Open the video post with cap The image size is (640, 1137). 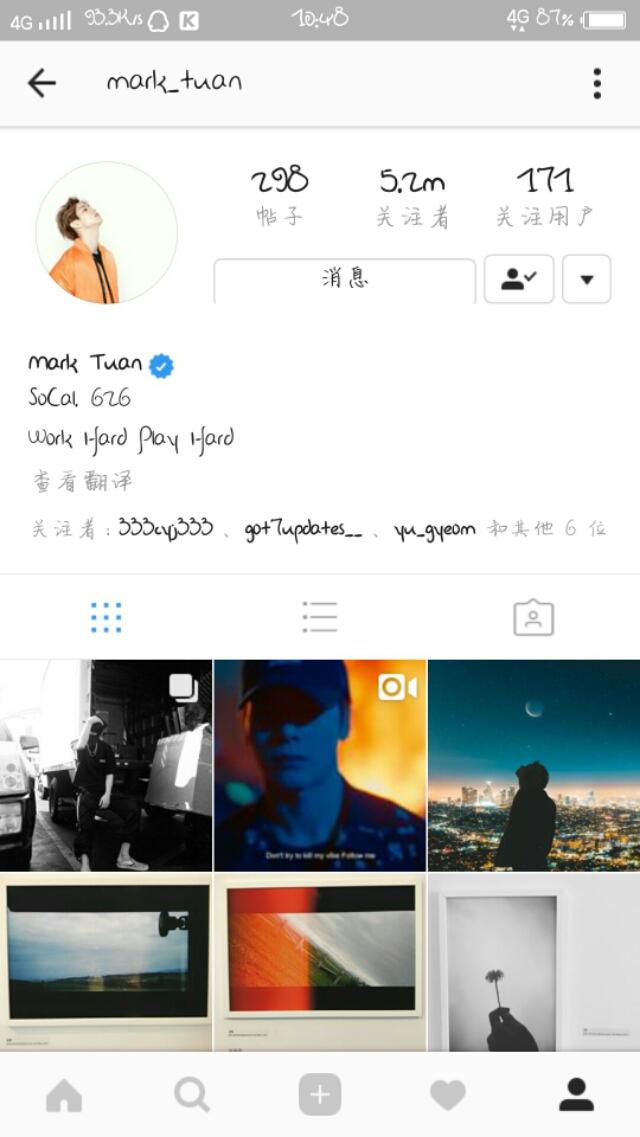[319, 765]
